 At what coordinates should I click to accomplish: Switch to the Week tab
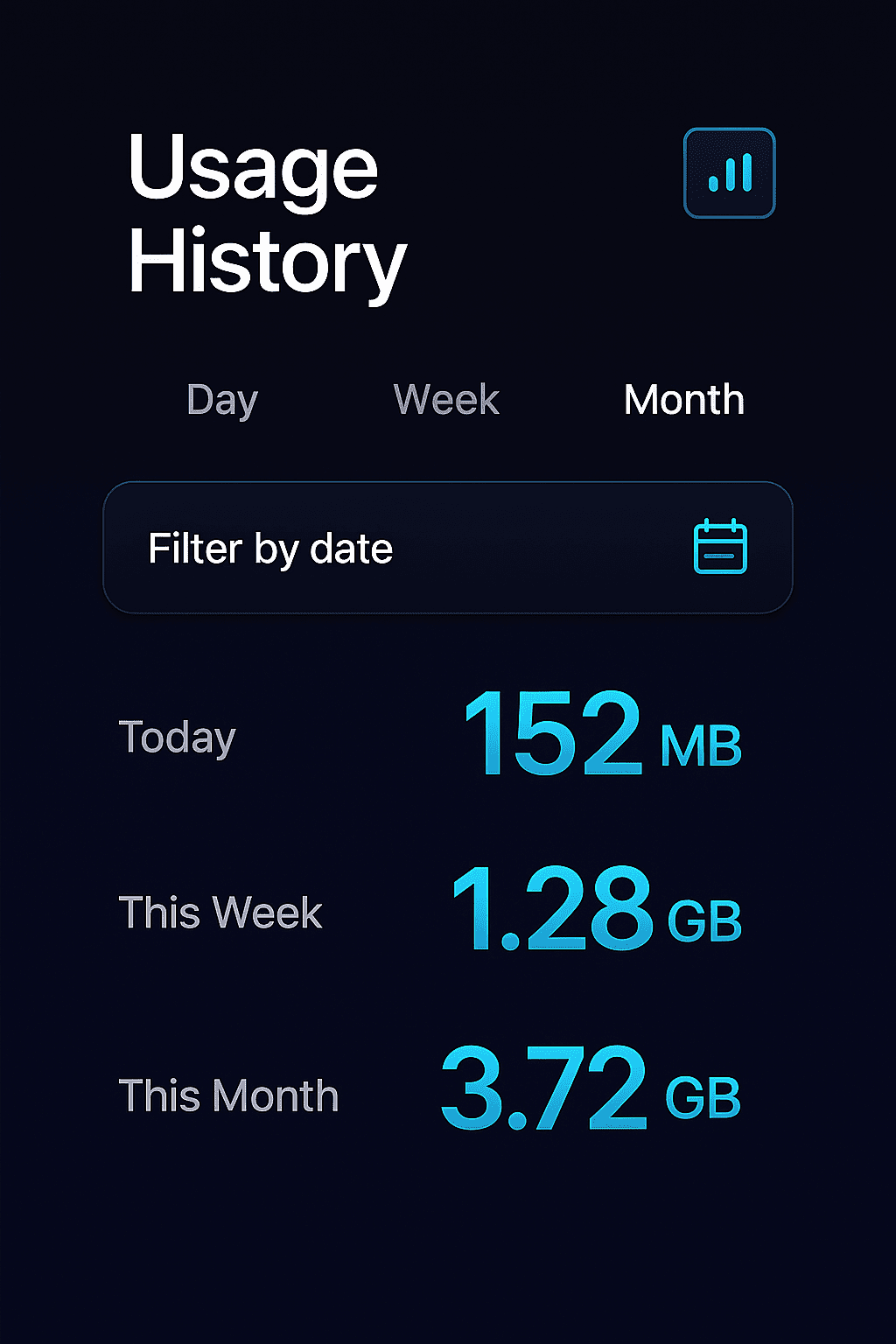click(446, 400)
